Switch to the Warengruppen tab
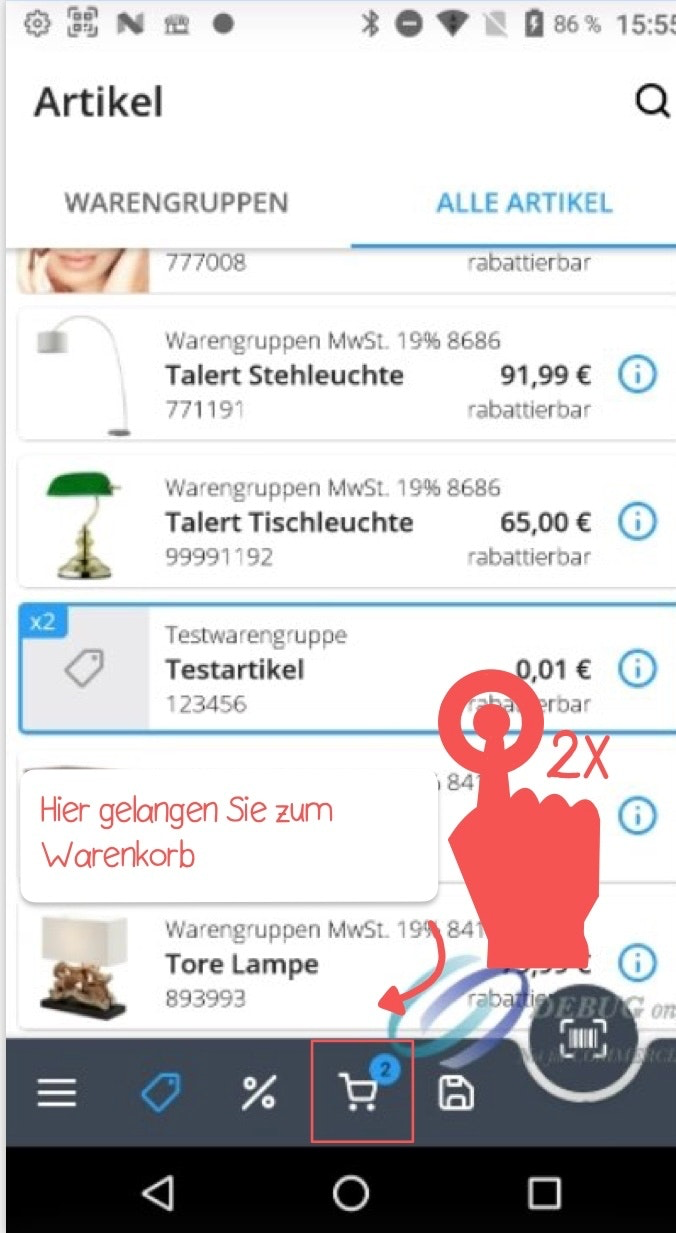The width and height of the screenshot is (676, 1233). click(x=176, y=202)
